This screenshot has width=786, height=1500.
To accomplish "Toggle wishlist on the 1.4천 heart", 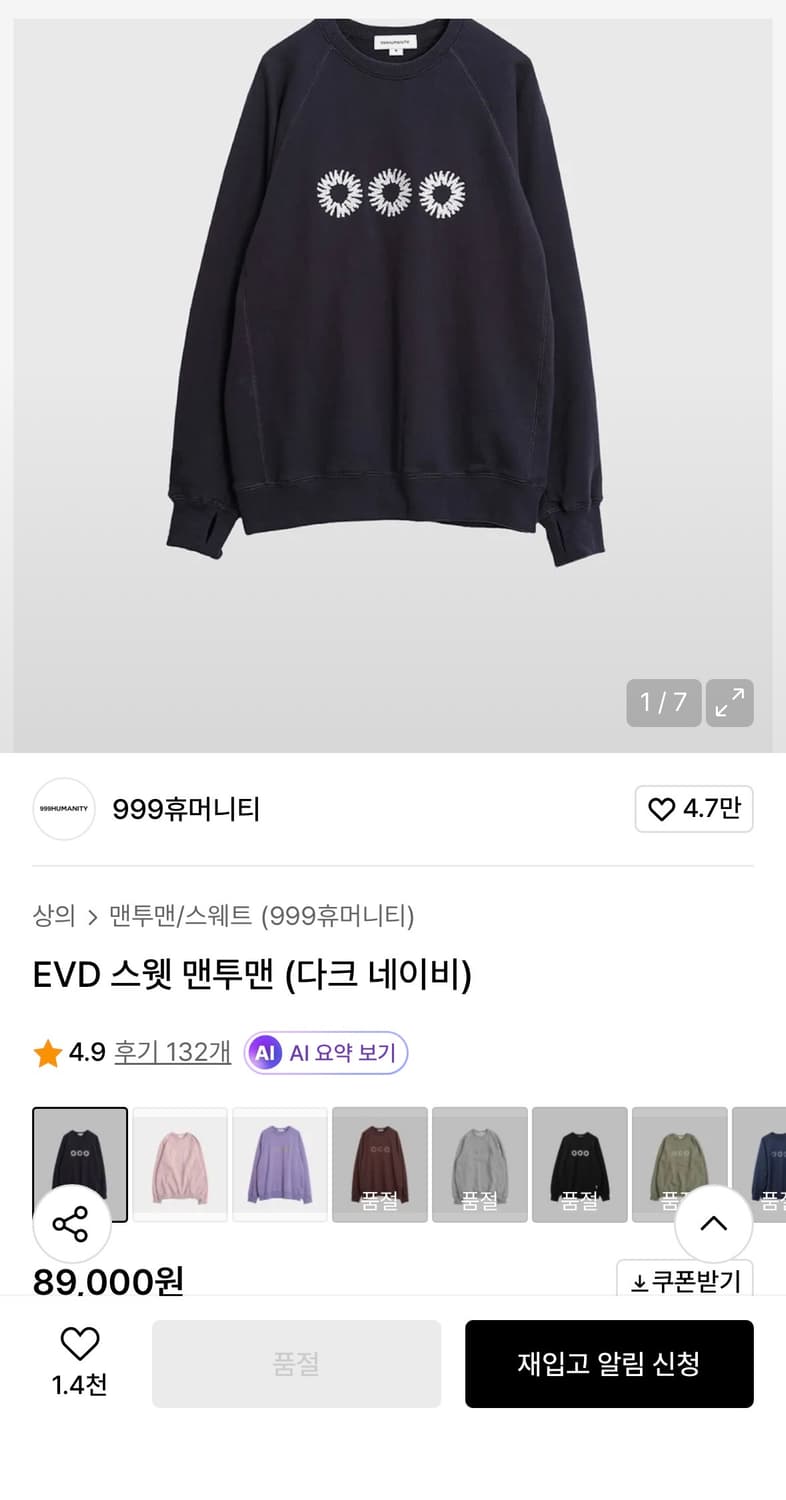I will pos(79,1343).
